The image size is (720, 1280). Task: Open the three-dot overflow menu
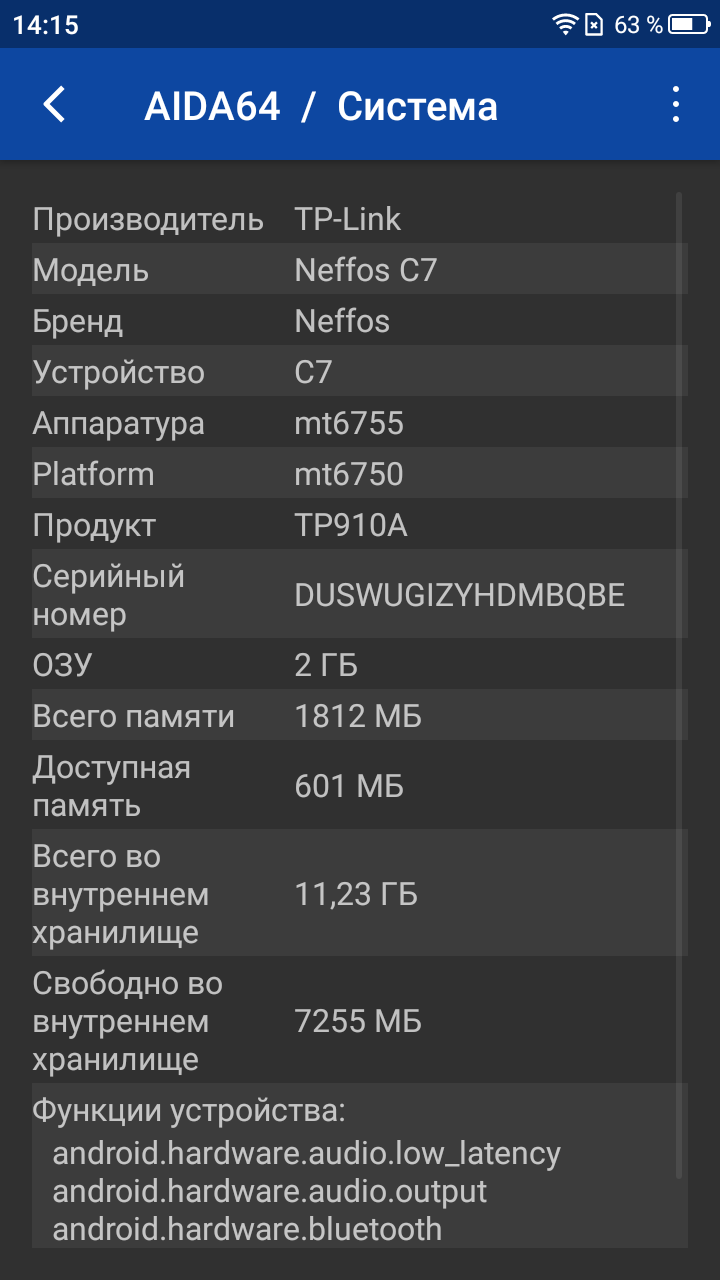pos(676,105)
